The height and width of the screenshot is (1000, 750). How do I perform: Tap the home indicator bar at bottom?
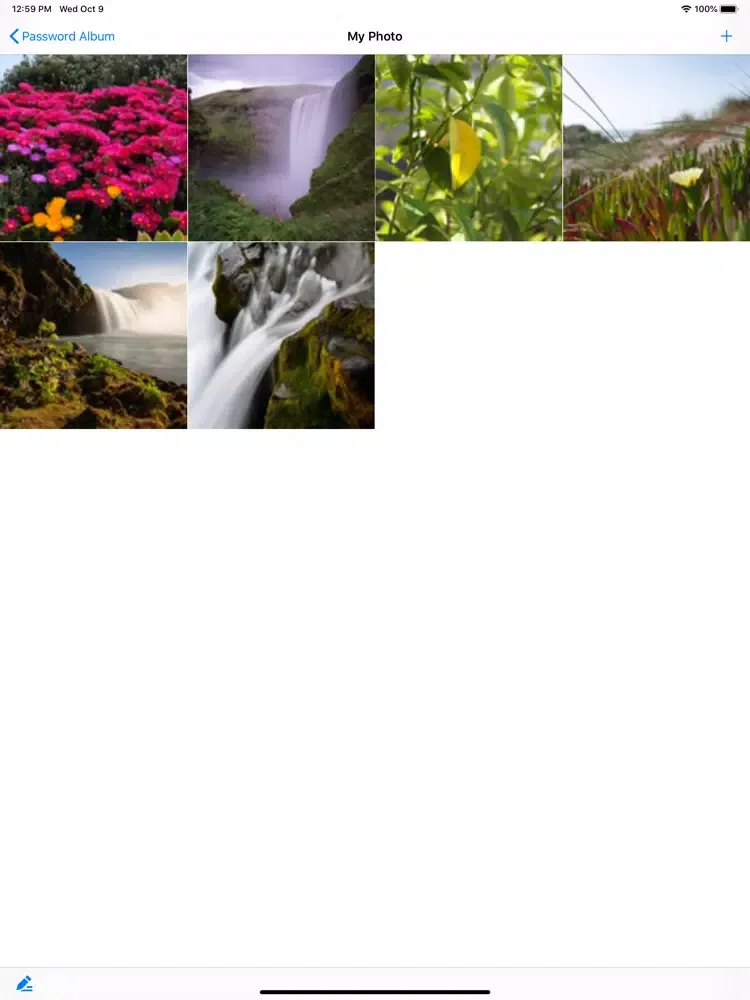pos(375,992)
